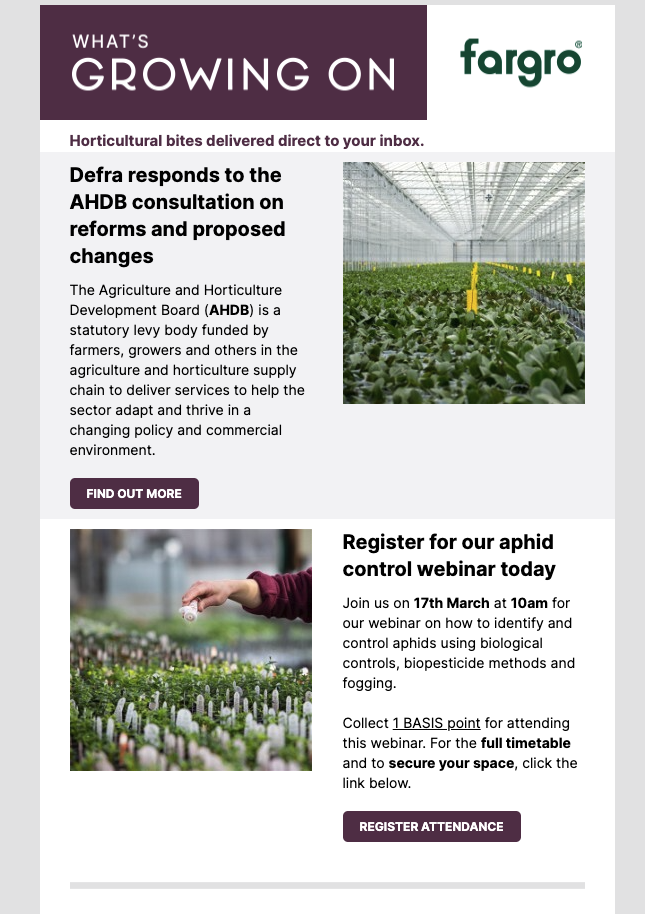645x914 pixels.
Task: Tap the FIND OUT MORE button
Action: (x=134, y=493)
